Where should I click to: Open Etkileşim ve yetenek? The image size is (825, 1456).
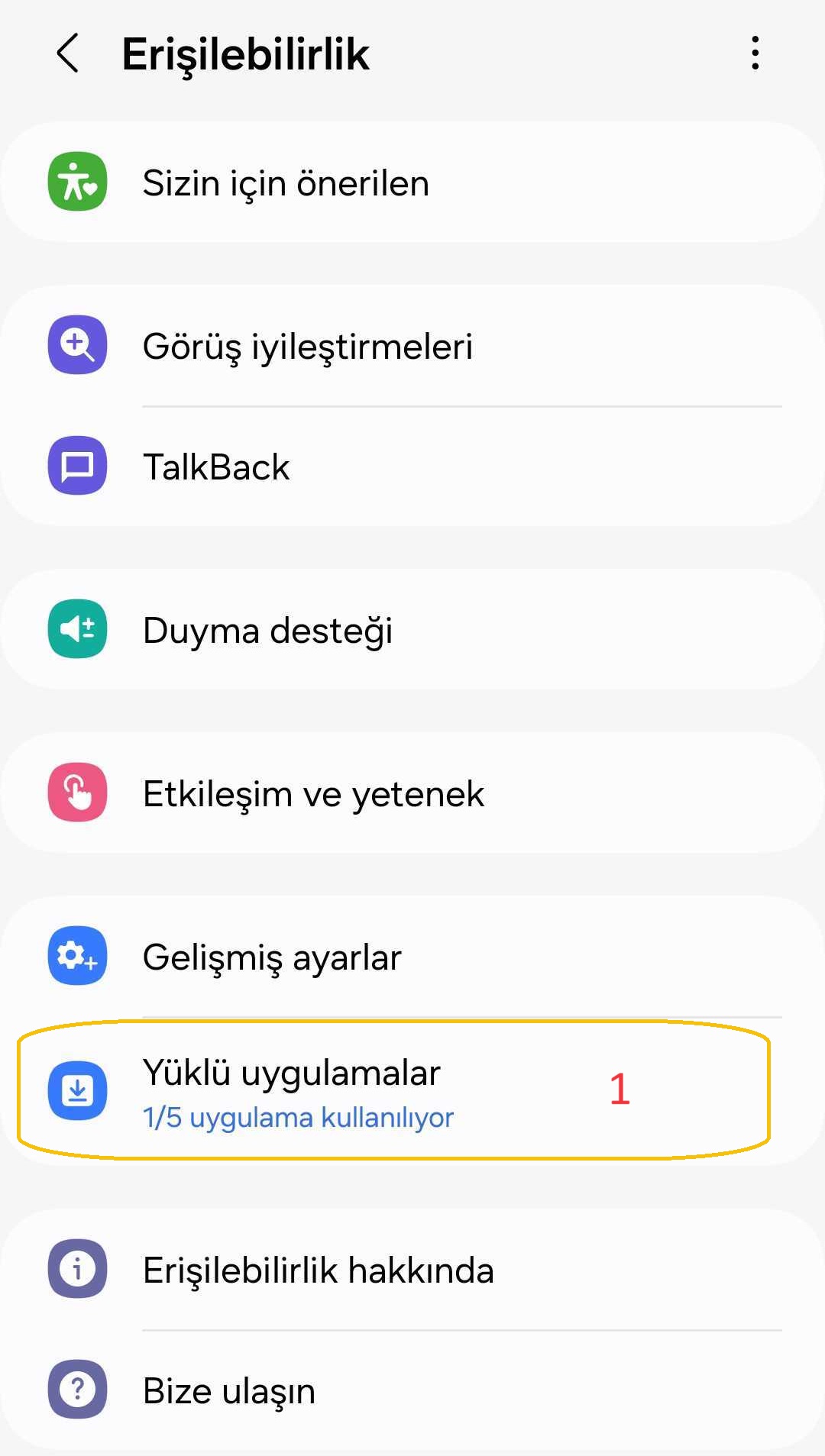[412, 793]
